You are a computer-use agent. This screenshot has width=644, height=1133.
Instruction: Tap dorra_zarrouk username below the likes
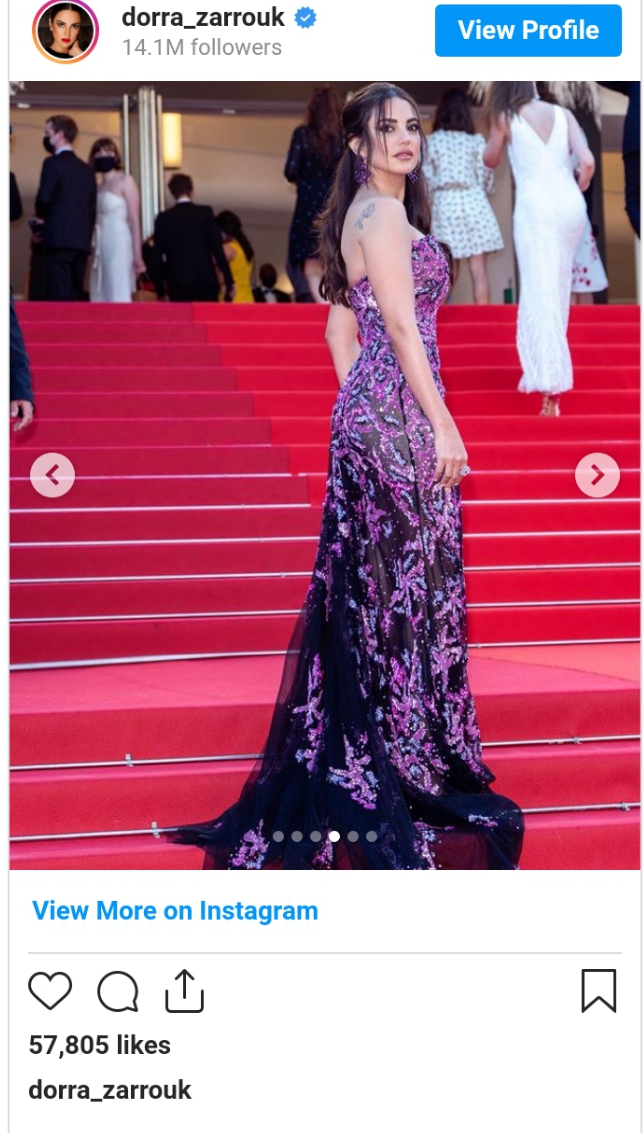click(110, 1090)
